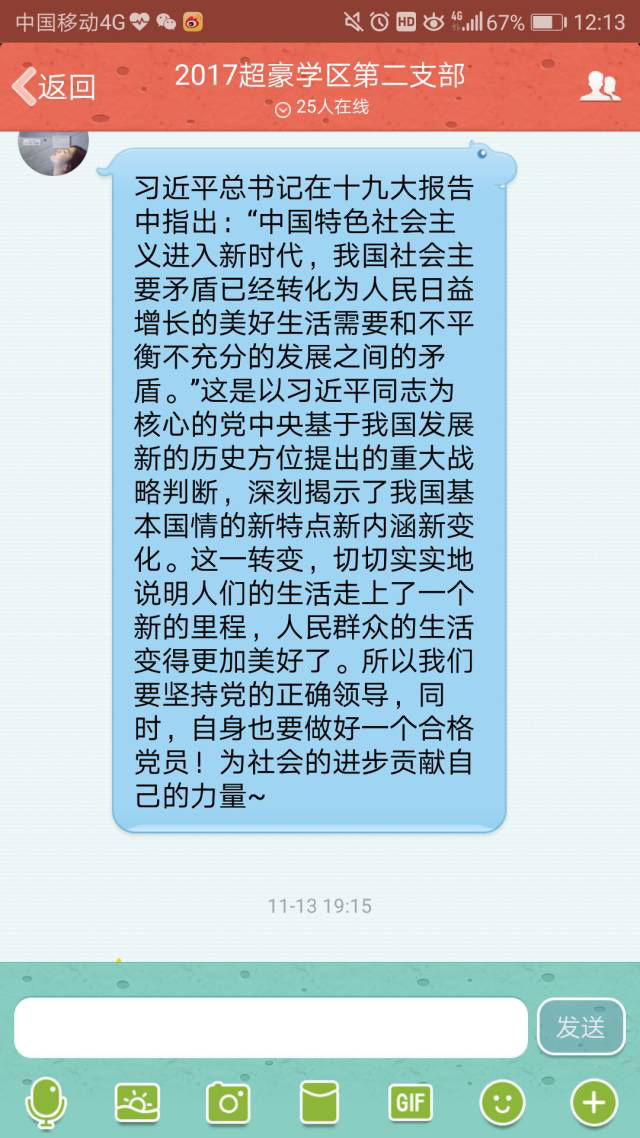Open the GIF picker
The image size is (640, 1138).
pos(410,1103)
